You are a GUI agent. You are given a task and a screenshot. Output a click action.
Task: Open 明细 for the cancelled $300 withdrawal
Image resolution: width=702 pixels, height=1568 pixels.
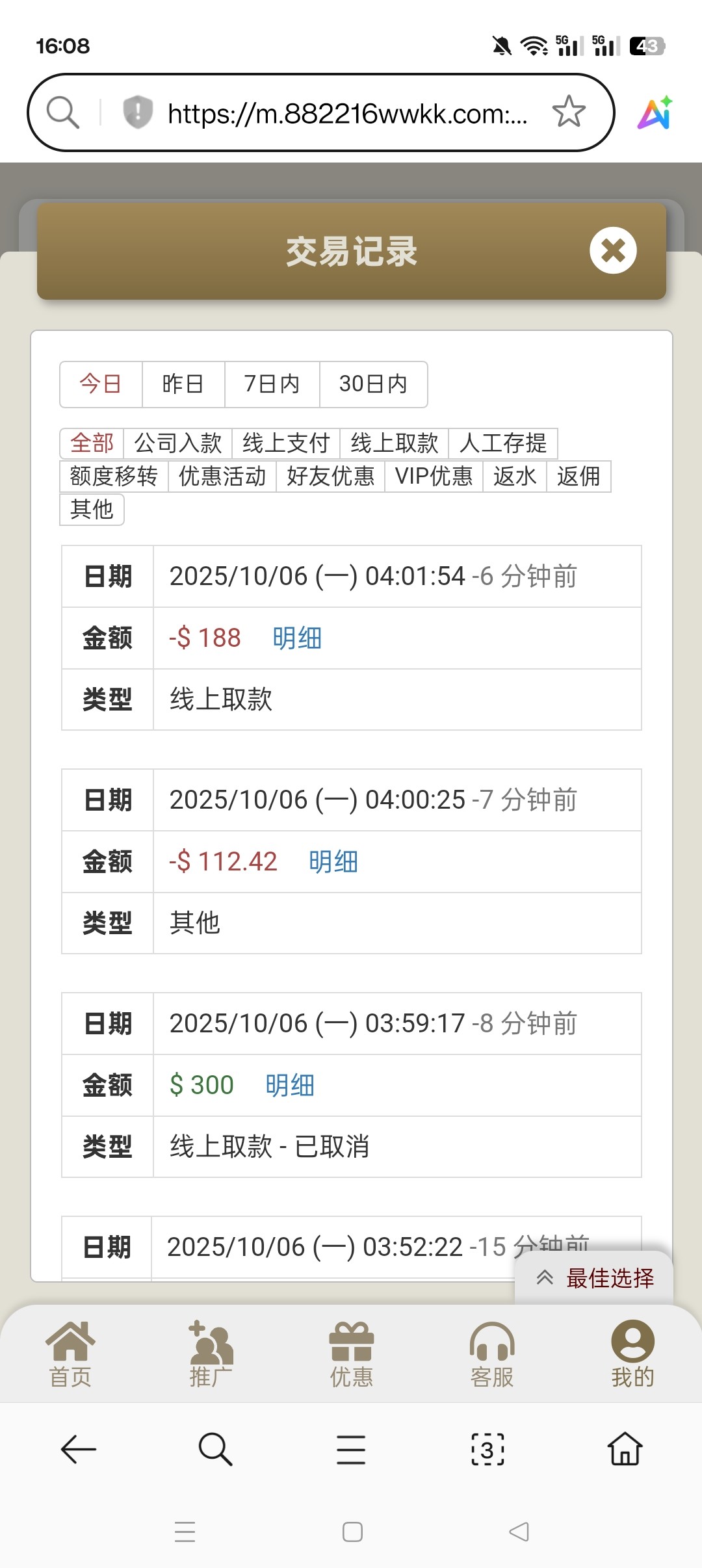click(x=289, y=1084)
